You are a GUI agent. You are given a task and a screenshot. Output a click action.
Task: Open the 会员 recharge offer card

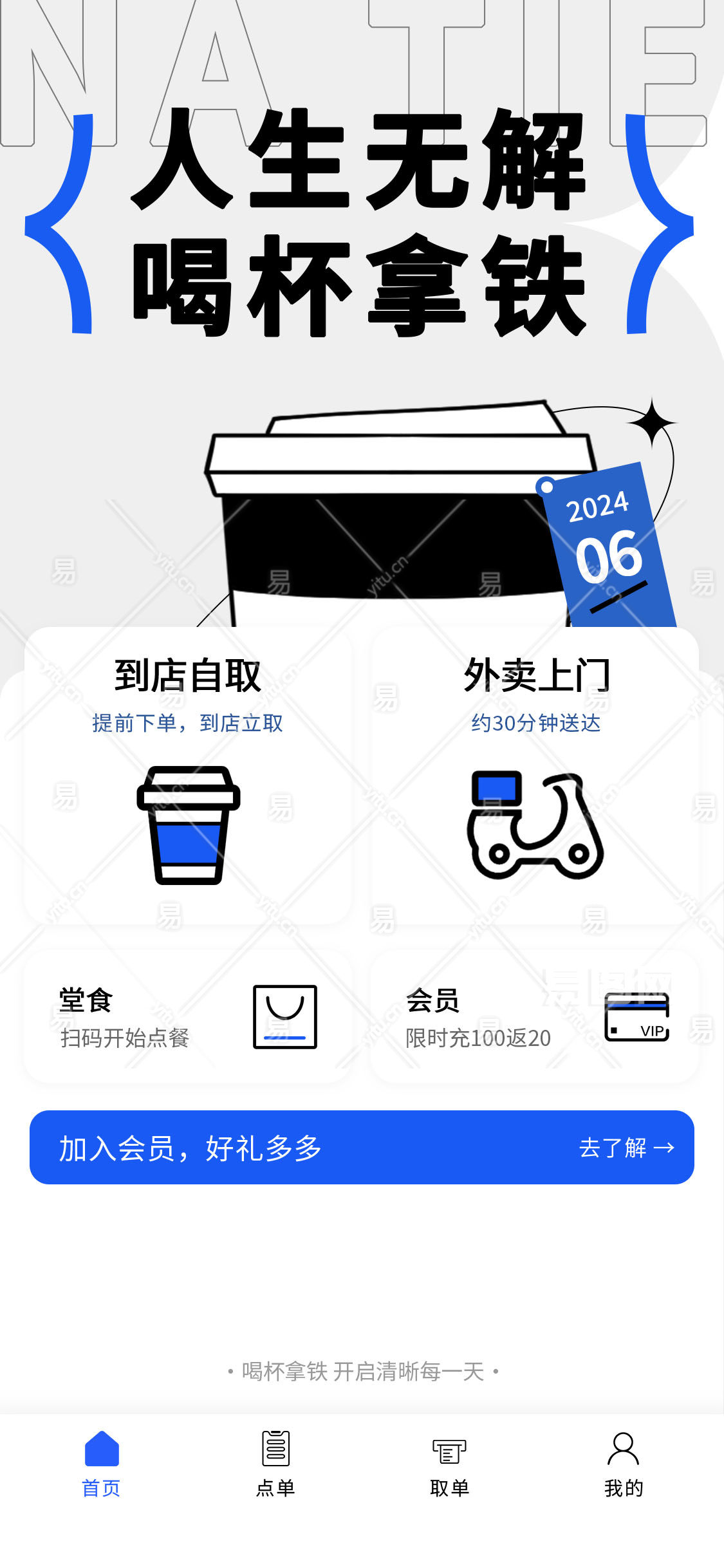point(535,1018)
